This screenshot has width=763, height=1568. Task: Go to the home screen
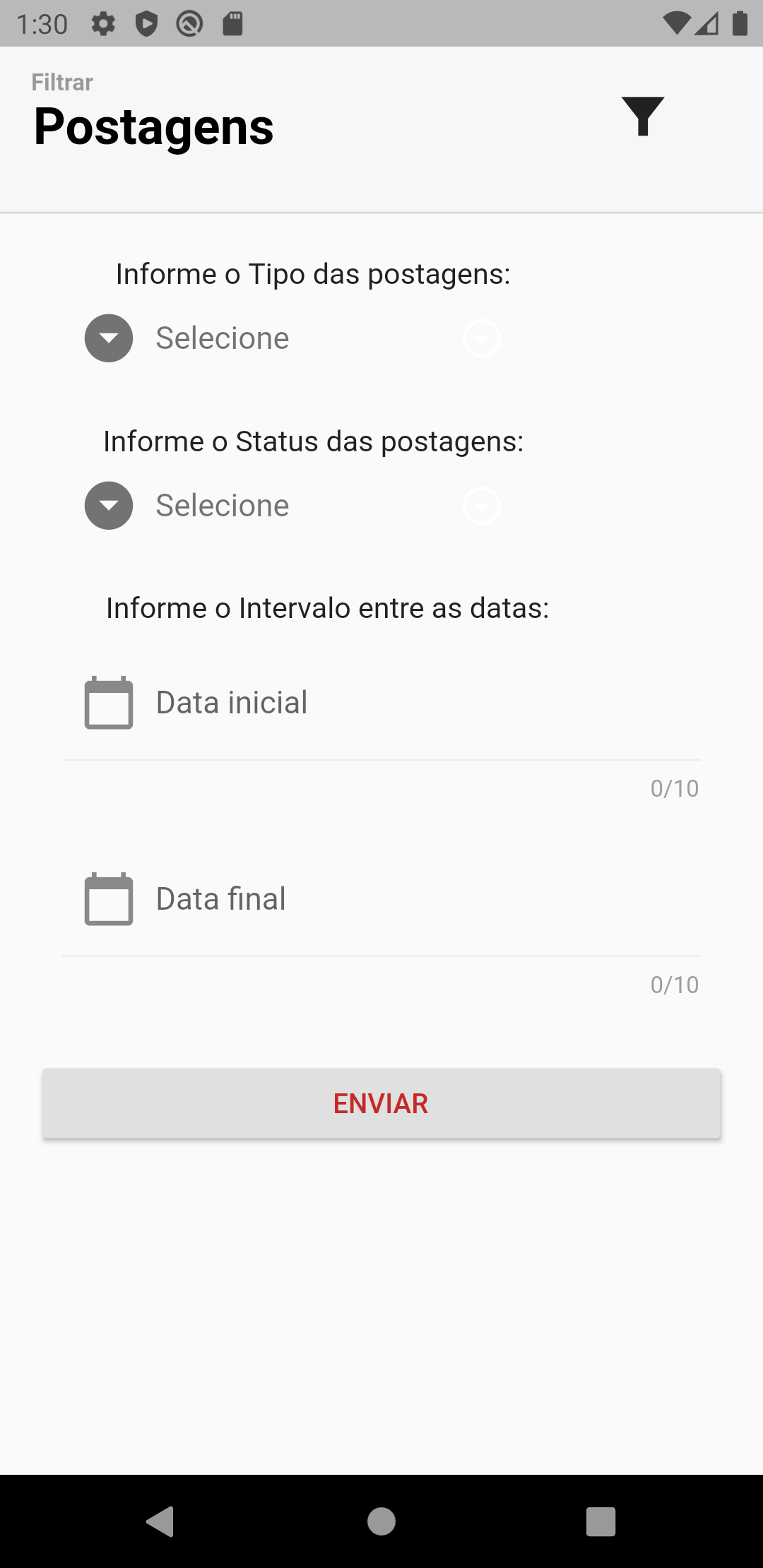(x=381, y=1521)
